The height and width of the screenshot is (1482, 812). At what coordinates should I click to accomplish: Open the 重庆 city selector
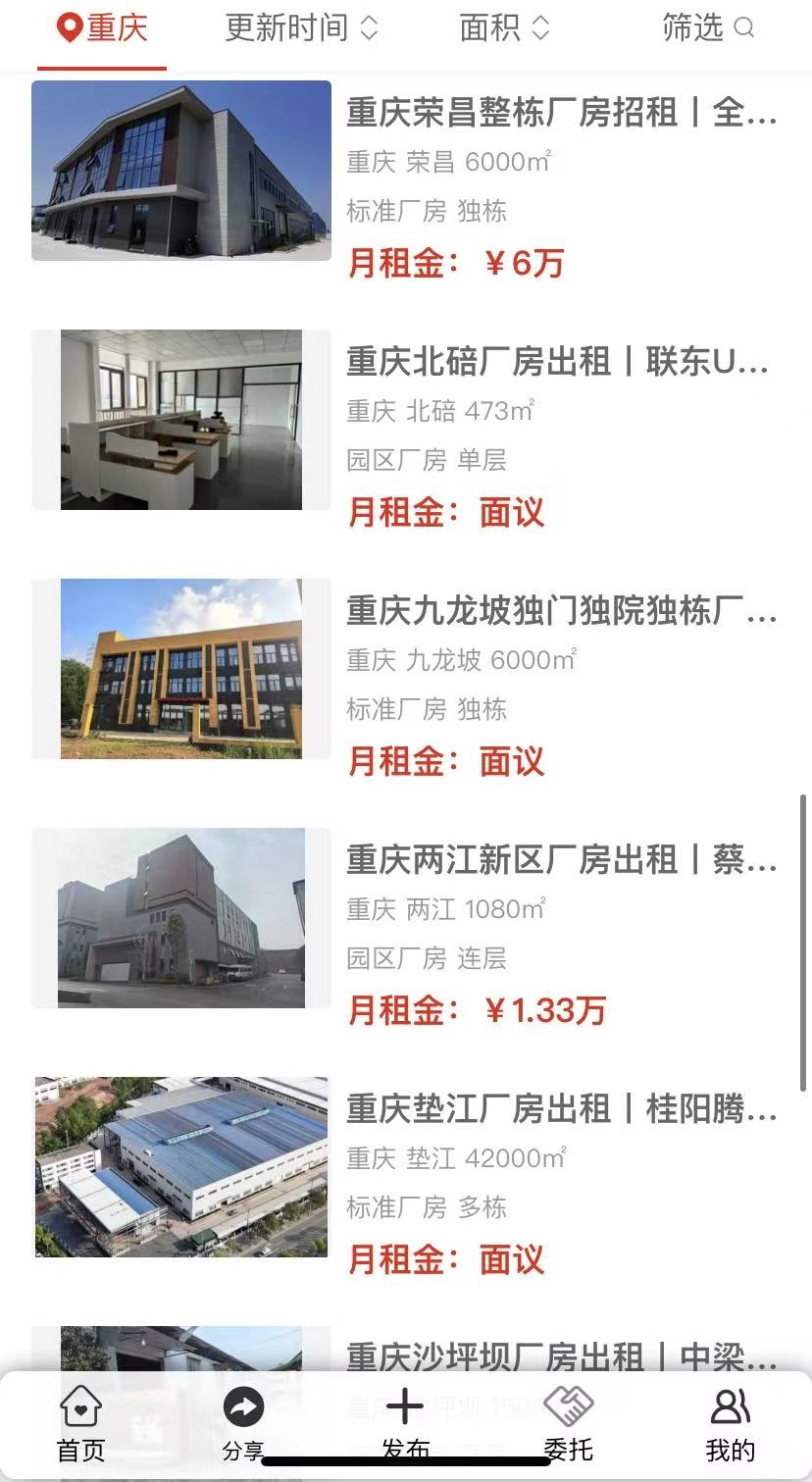tap(102, 28)
